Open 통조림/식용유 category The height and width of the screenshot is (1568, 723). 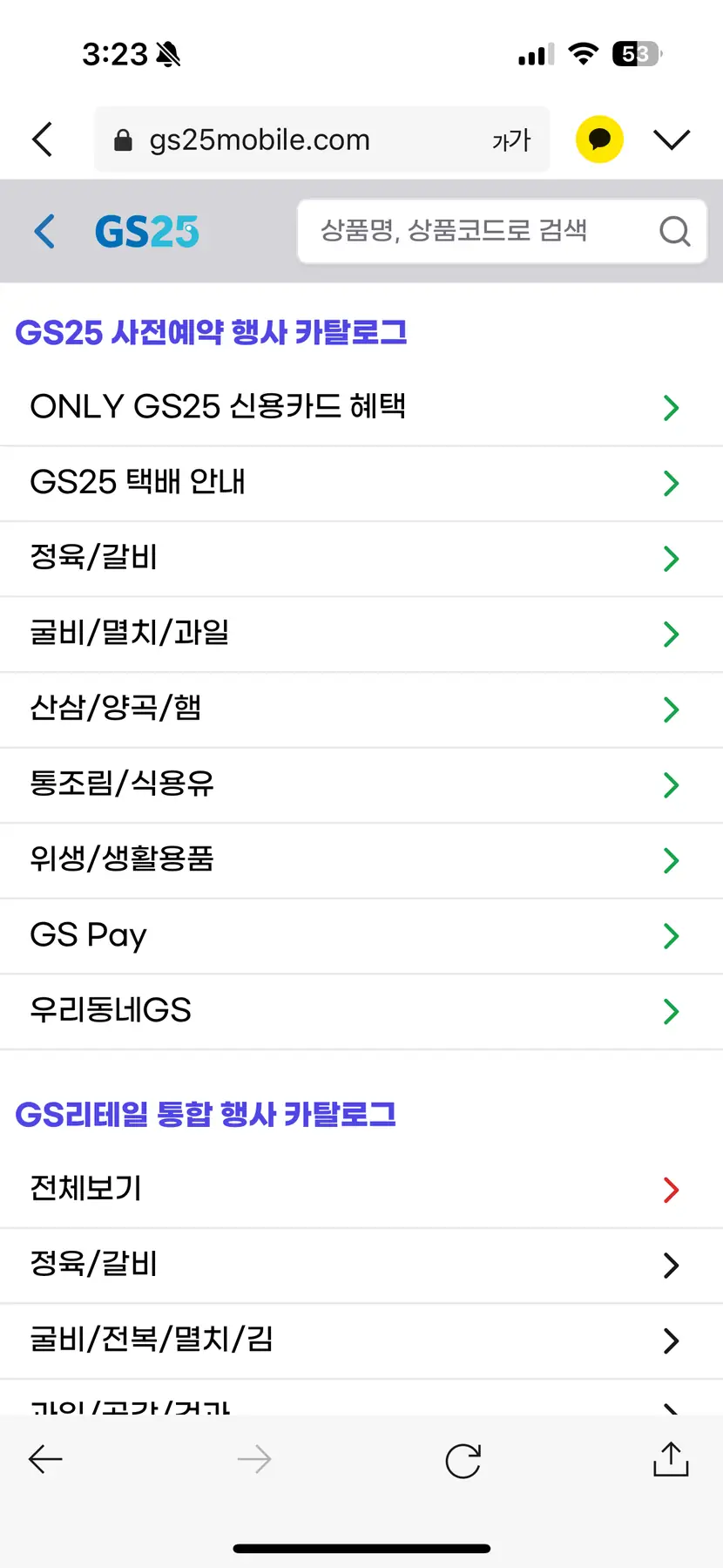[361, 784]
